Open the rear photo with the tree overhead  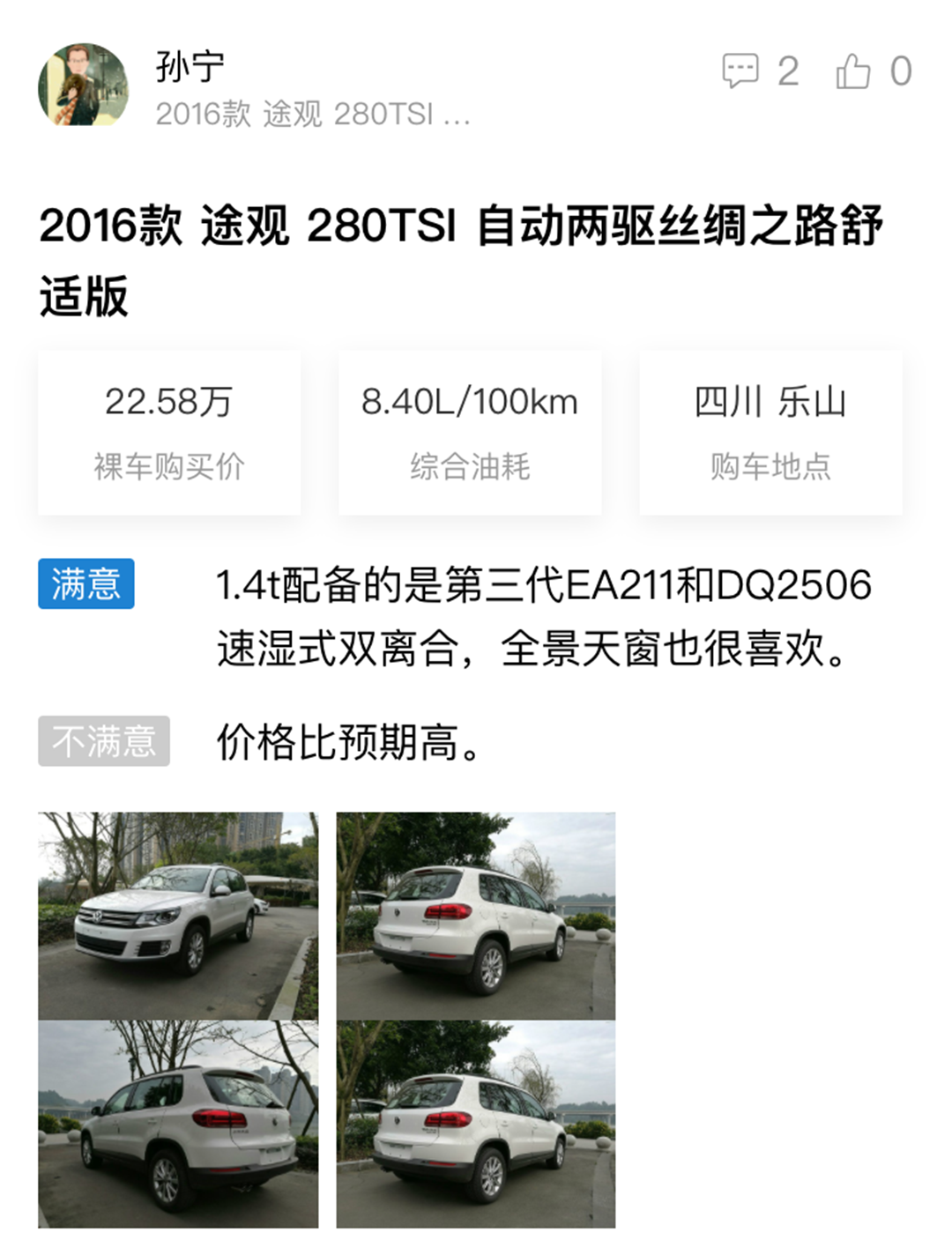pos(178,1124)
